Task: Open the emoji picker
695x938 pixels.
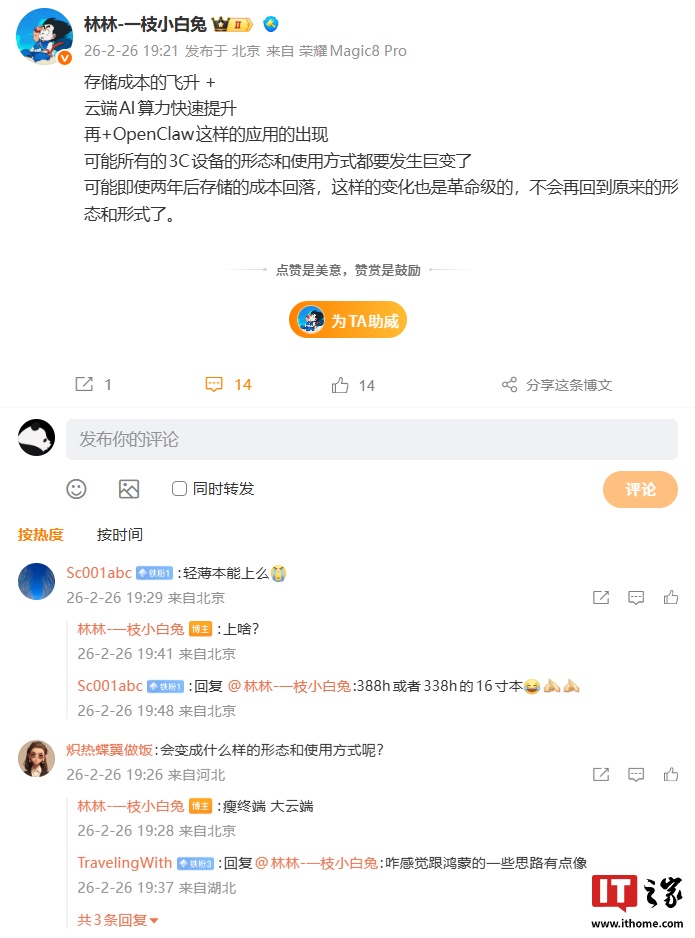Action: pyautogui.click(x=76, y=489)
